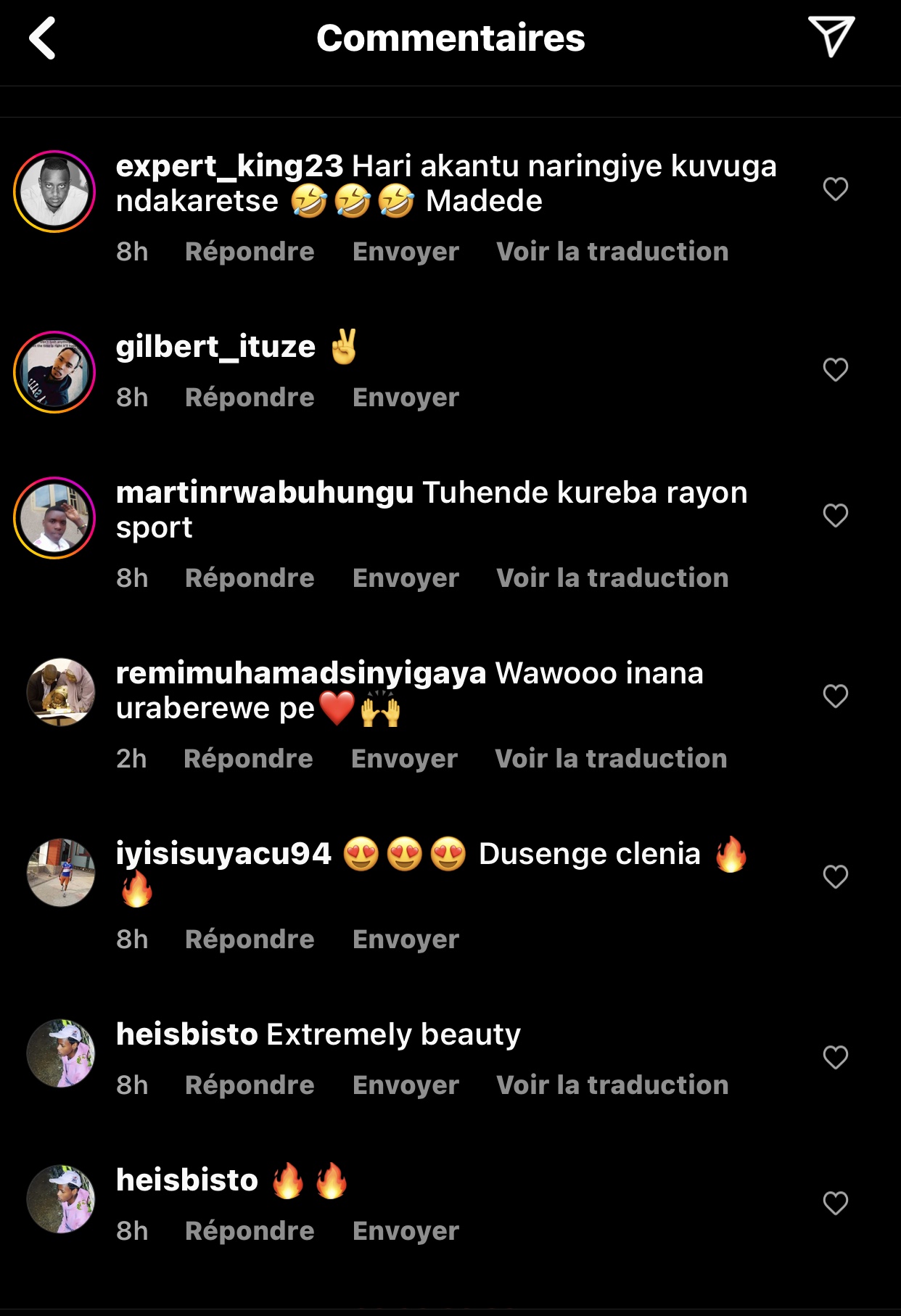The image size is (901, 1316).
Task: Open gilbert_ituze's profile picture
Action: point(54,372)
